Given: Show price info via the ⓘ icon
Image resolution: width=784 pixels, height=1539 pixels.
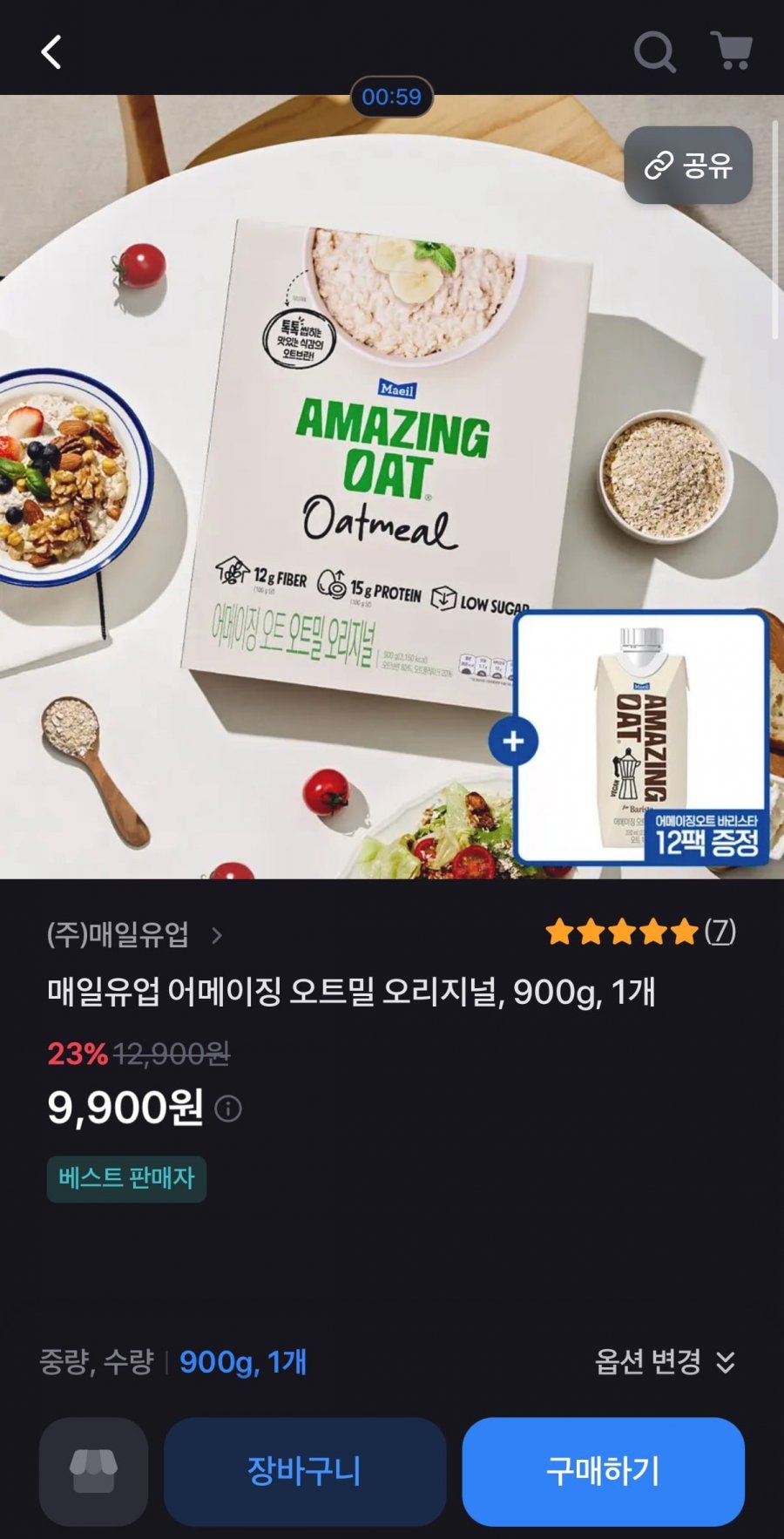Looking at the screenshot, I should (228, 1108).
